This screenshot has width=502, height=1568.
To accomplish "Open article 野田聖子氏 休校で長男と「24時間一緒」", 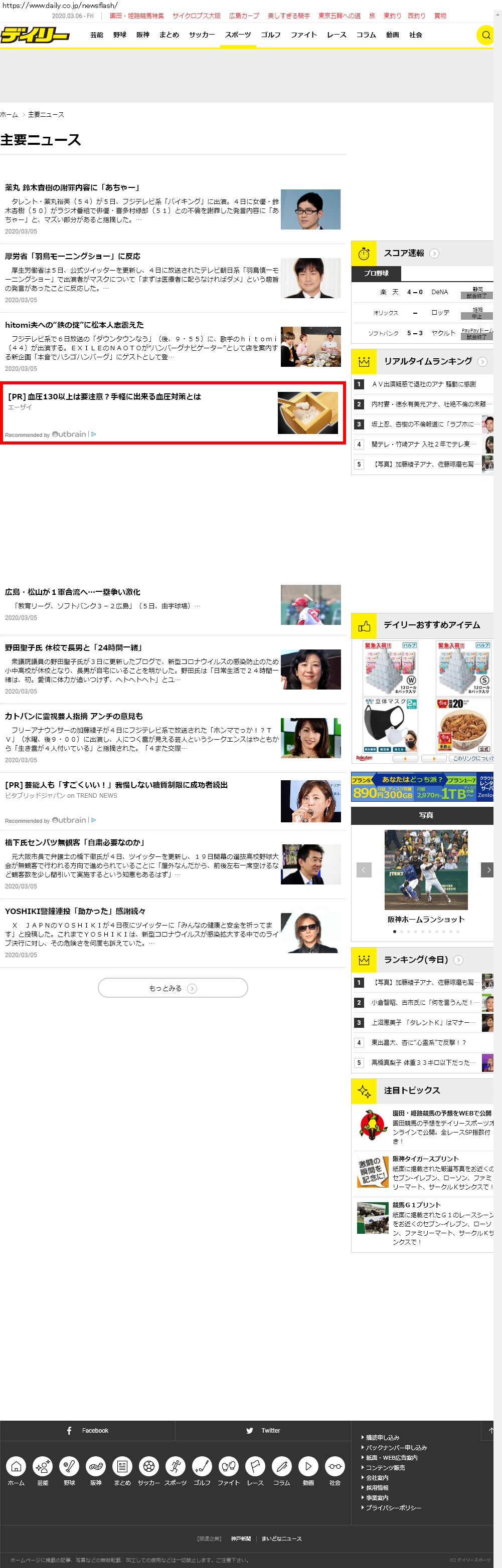I will coord(73,647).
